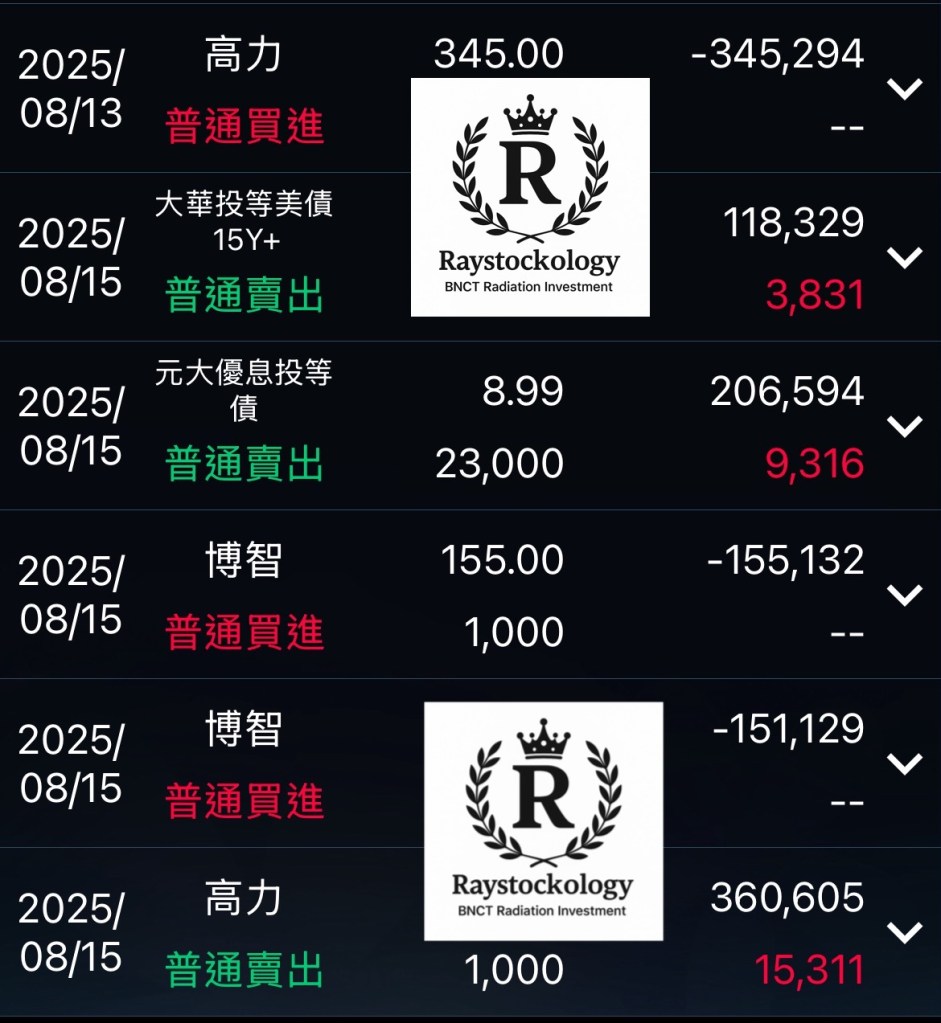
Task: Expand the 博智 buy record of -151,129
Action: coord(904,765)
